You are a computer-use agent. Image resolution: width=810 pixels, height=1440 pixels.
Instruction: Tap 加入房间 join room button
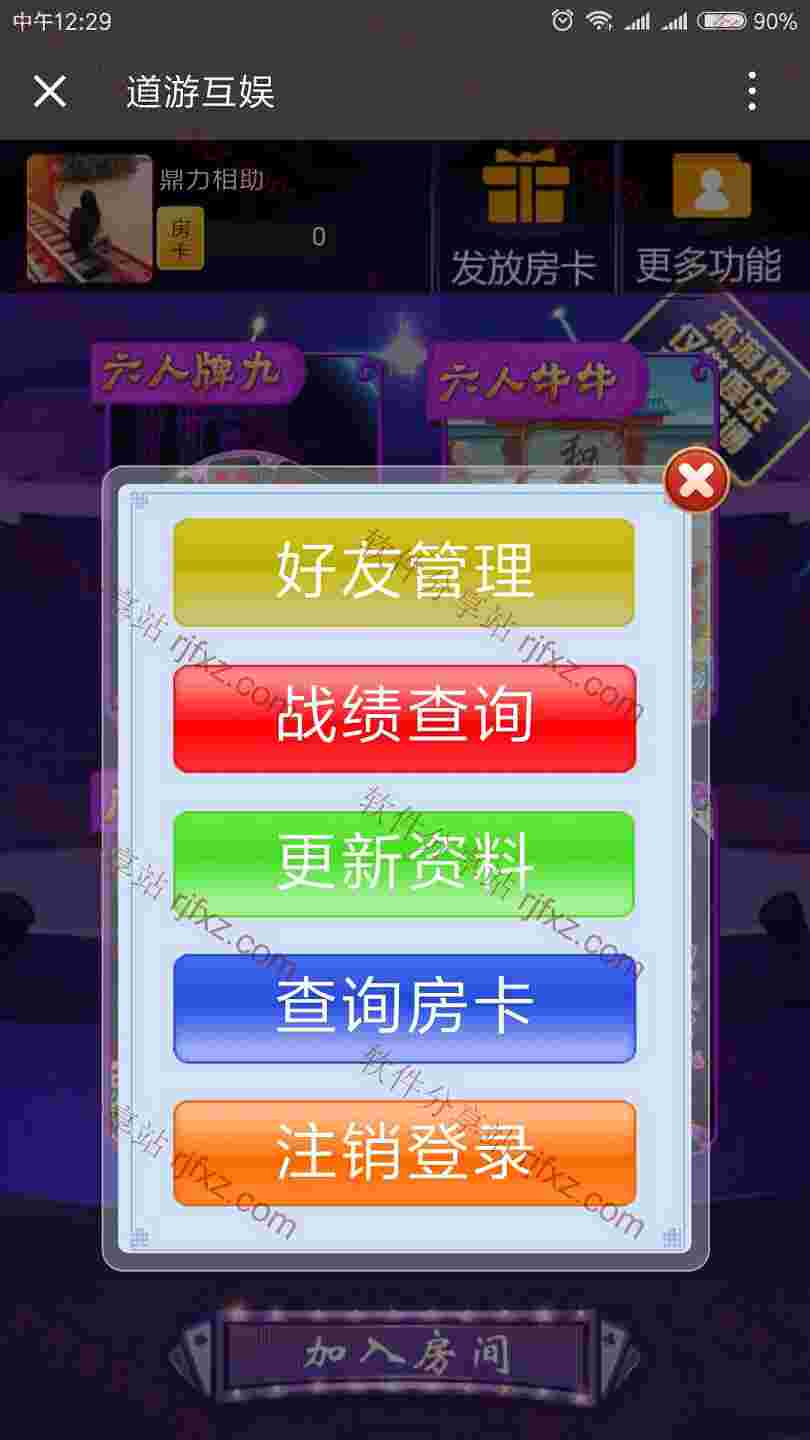pos(405,1356)
